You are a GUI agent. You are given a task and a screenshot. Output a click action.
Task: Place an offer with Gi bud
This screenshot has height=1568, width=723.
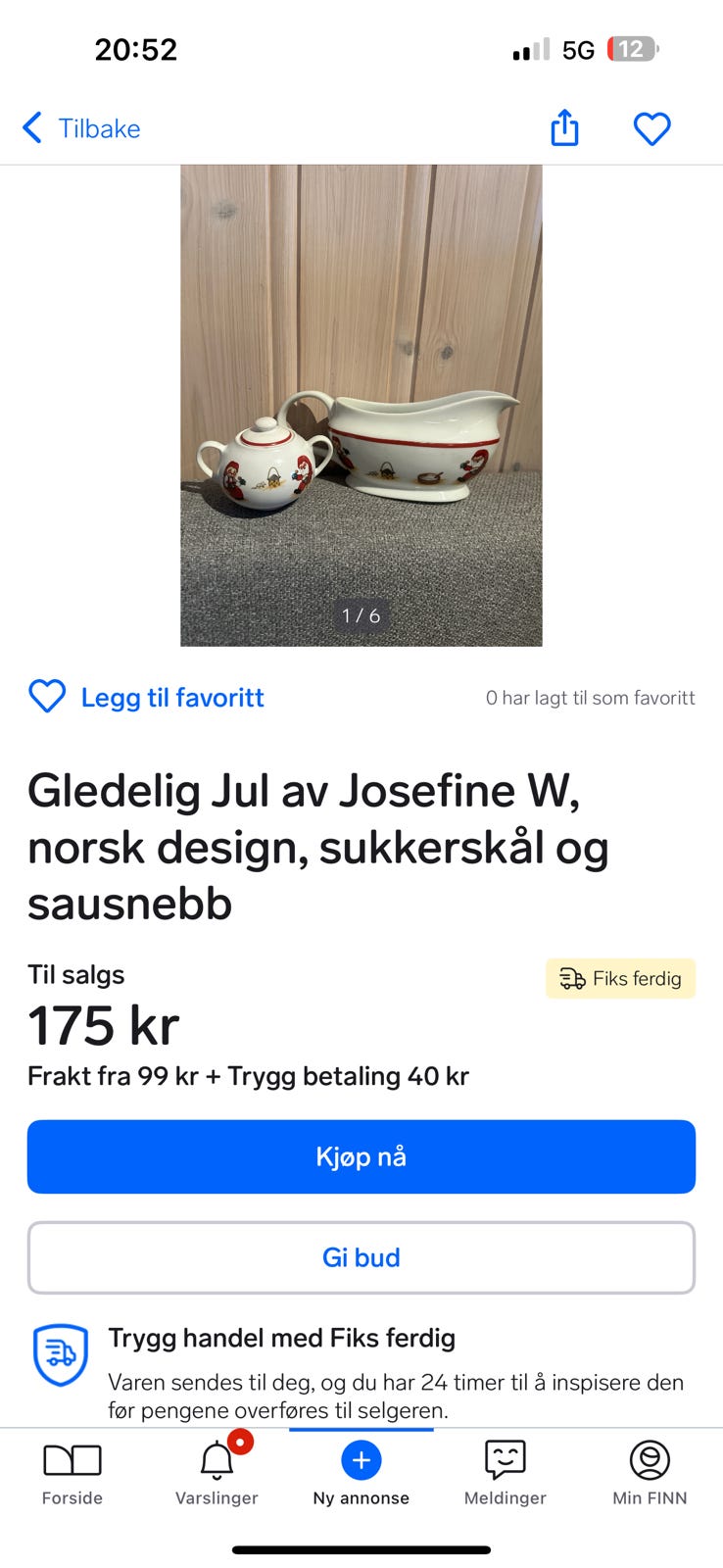tap(361, 1257)
